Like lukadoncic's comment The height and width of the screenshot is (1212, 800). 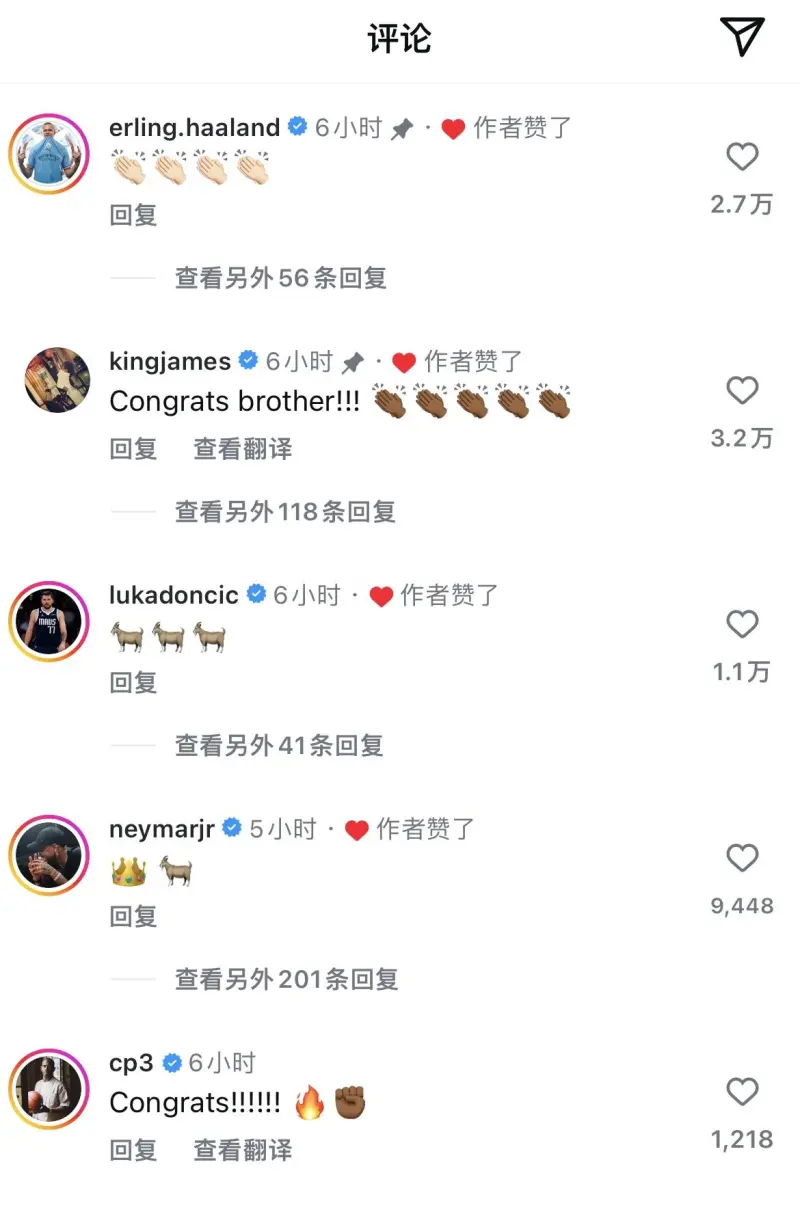(x=742, y=624)
